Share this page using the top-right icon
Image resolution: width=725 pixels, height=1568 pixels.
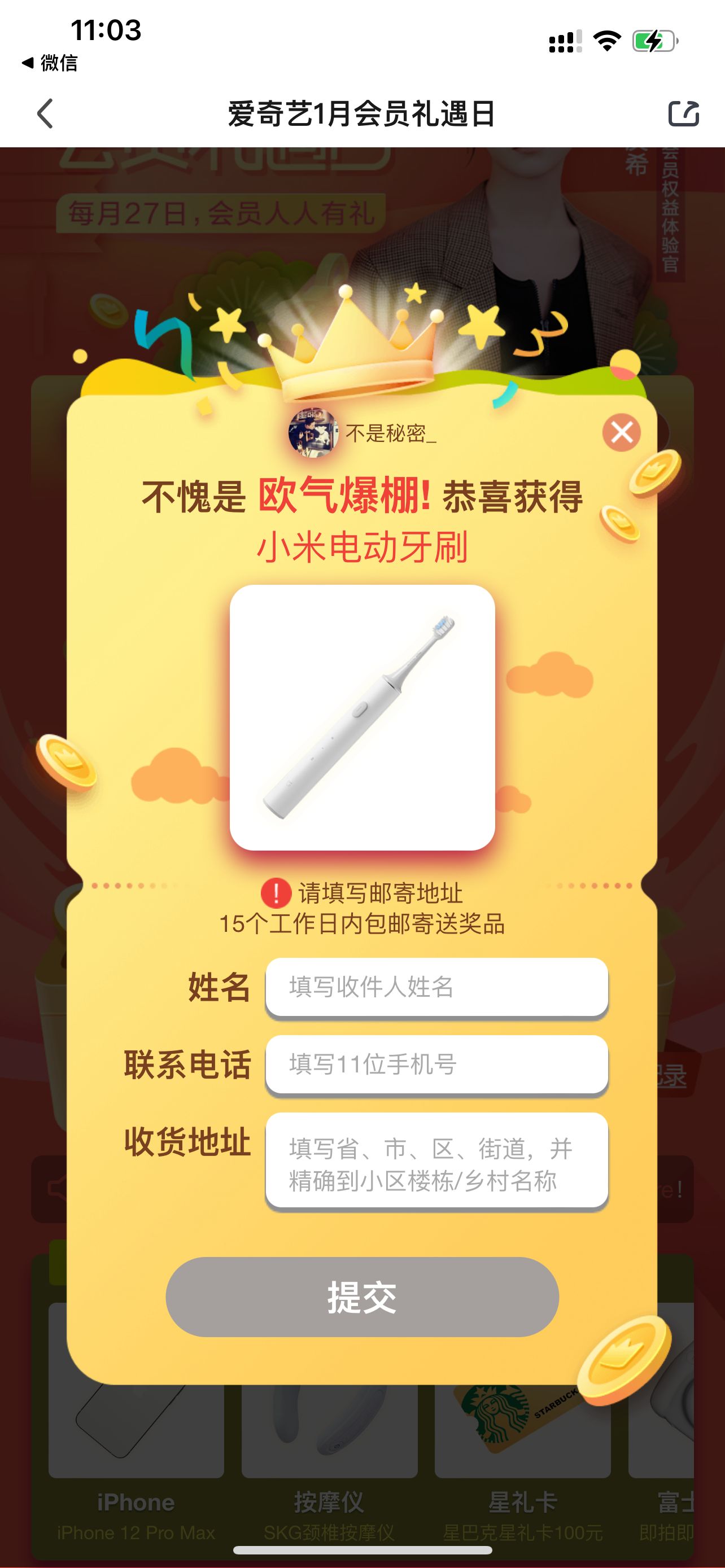683,114
